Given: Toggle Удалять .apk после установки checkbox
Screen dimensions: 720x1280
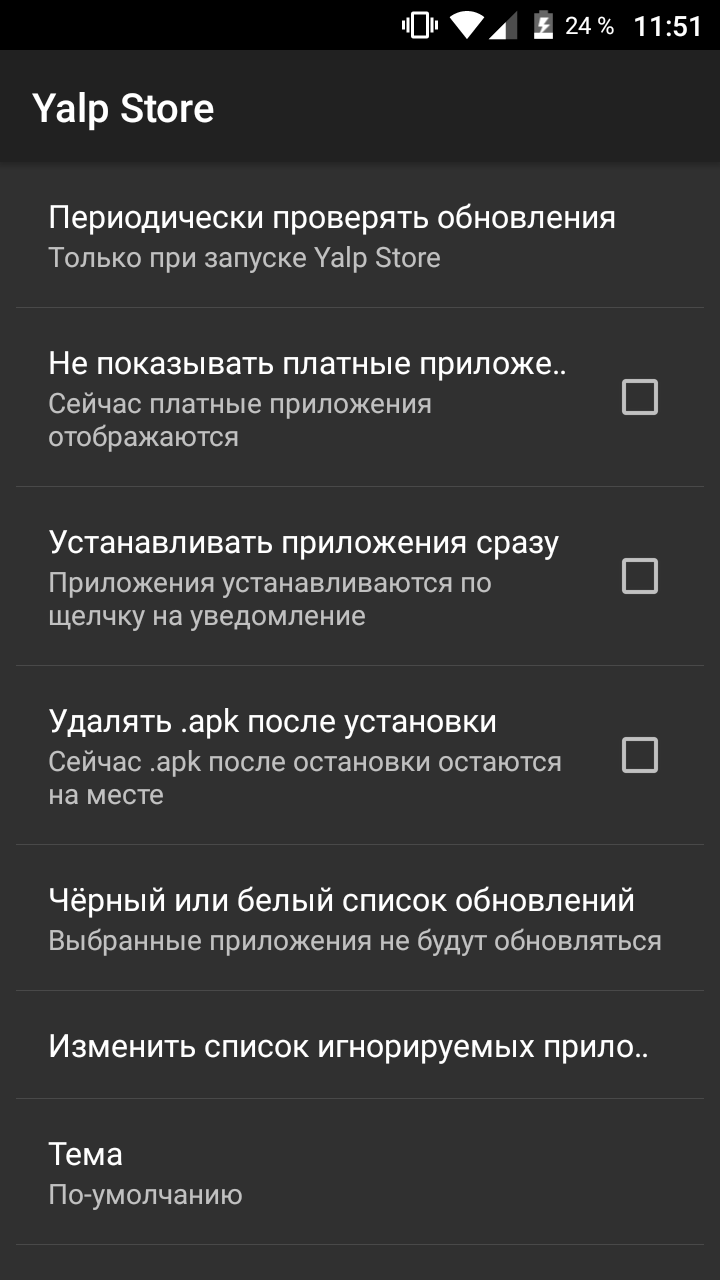Looking at the screenshot, I should pos(640,756).
